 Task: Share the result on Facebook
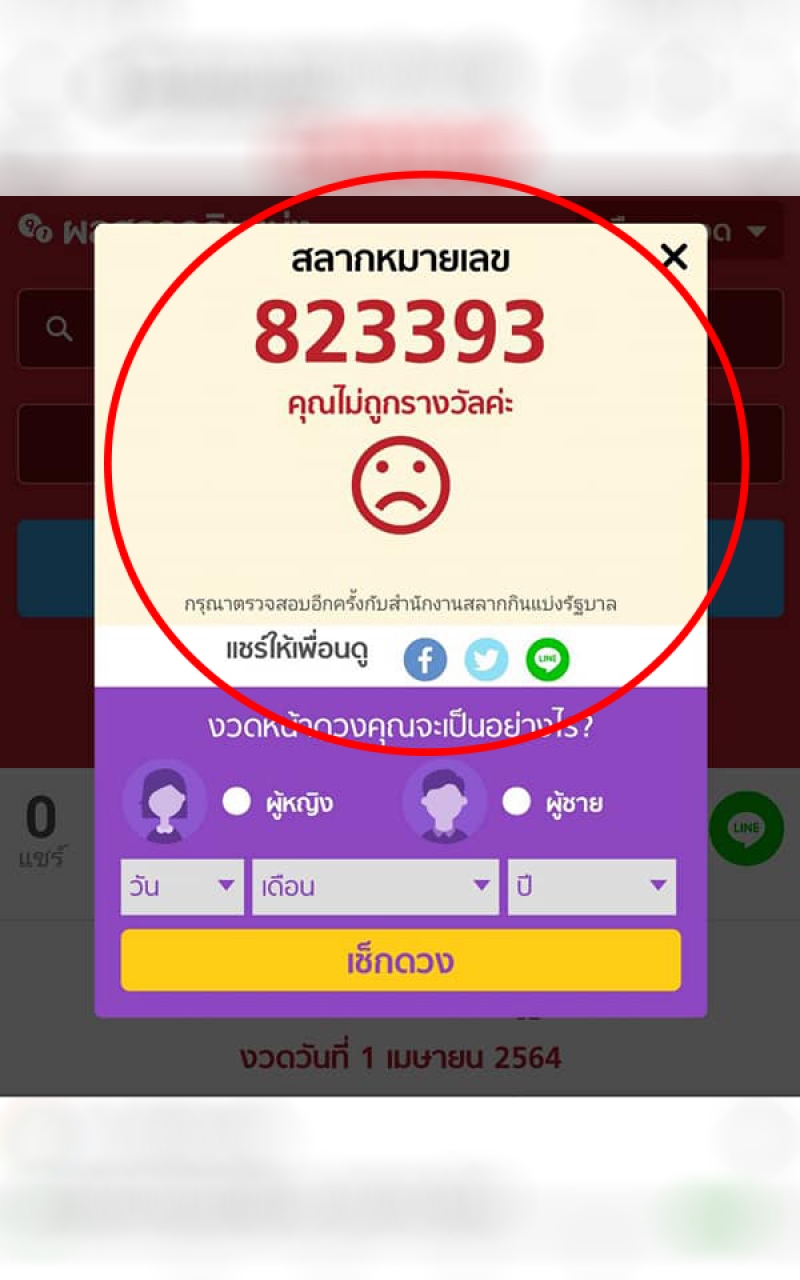point(425,660)
